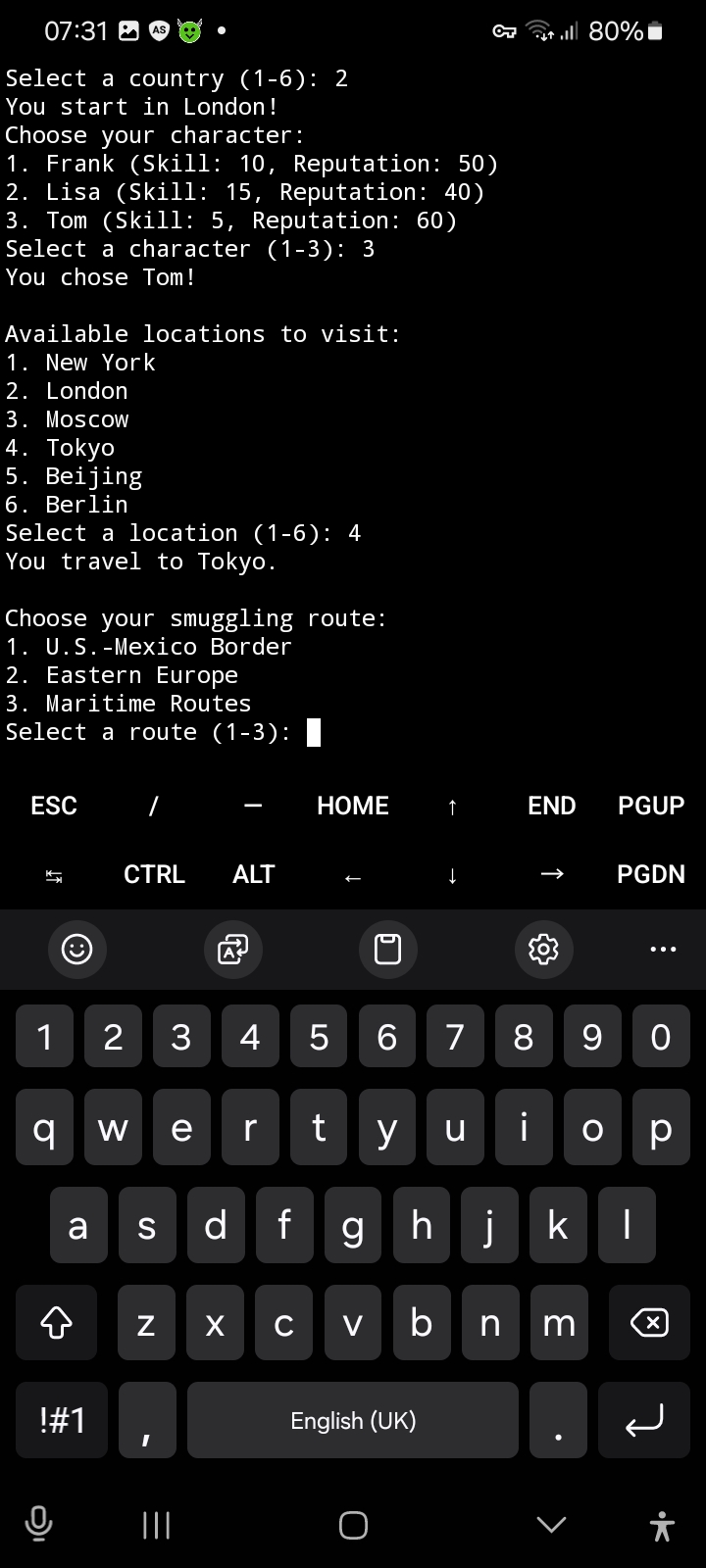
Task: Tap the CTRL modifier key
Action: (154, 874)
